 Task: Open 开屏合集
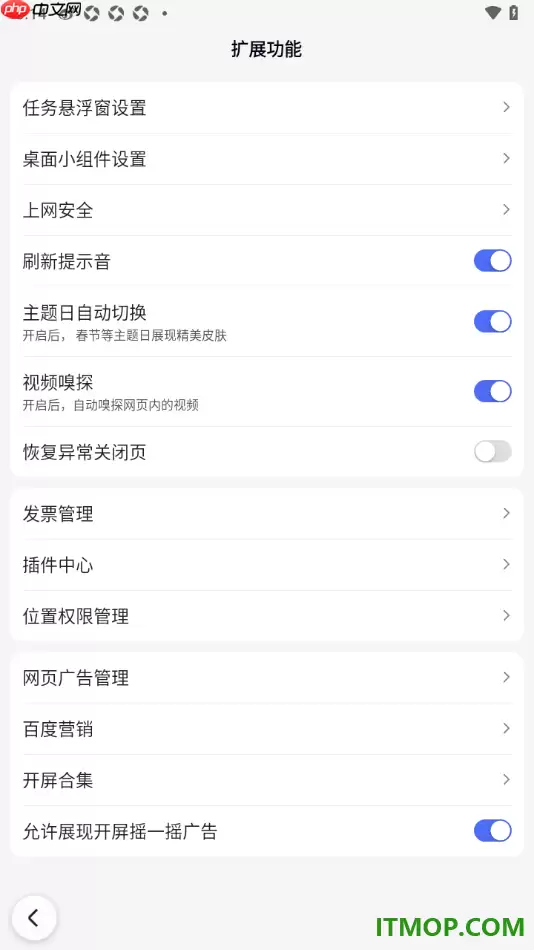point(267,780)
